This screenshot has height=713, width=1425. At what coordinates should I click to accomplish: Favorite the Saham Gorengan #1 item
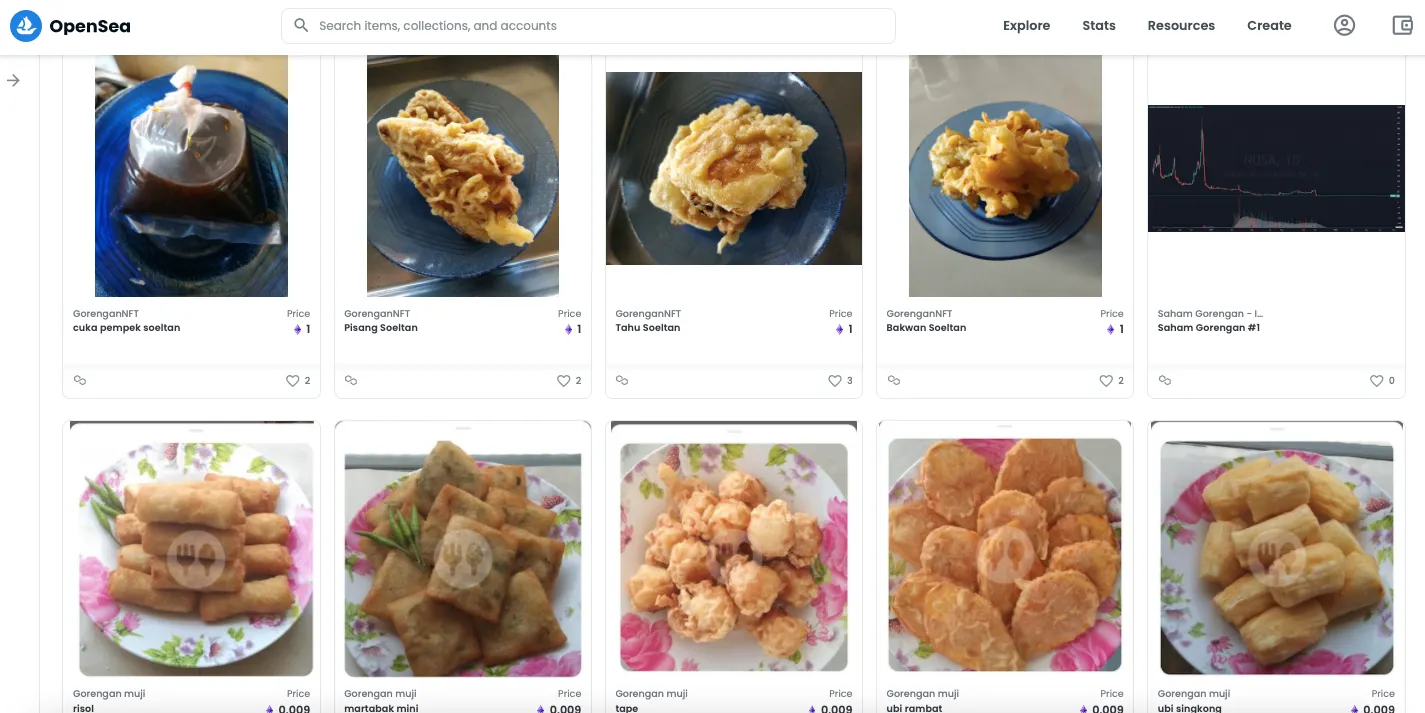coord(1376,380)
